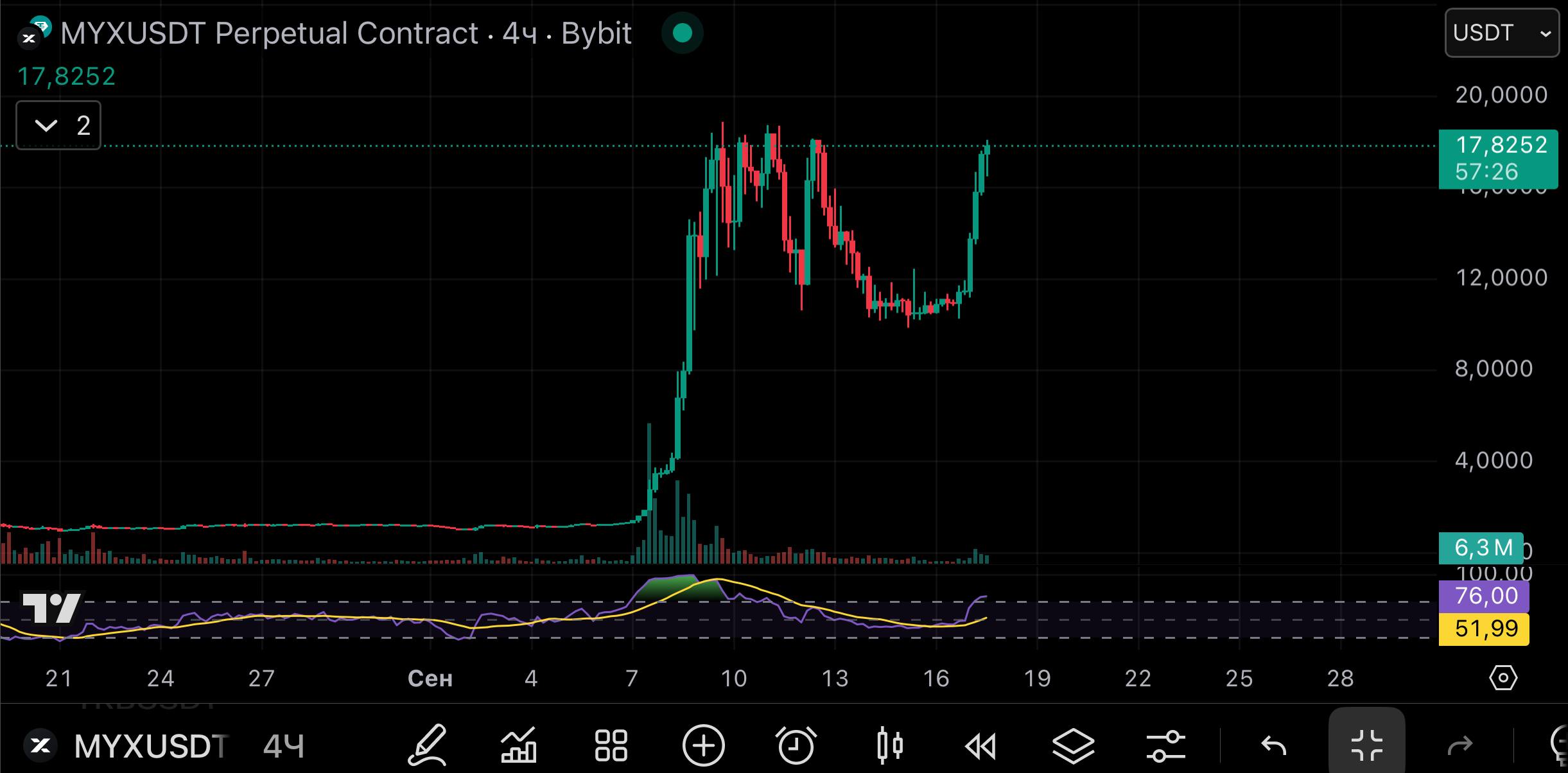The image size is (1568, 773).
Task: Exit fullscreen chart mode
Action: click(1366, 746)
